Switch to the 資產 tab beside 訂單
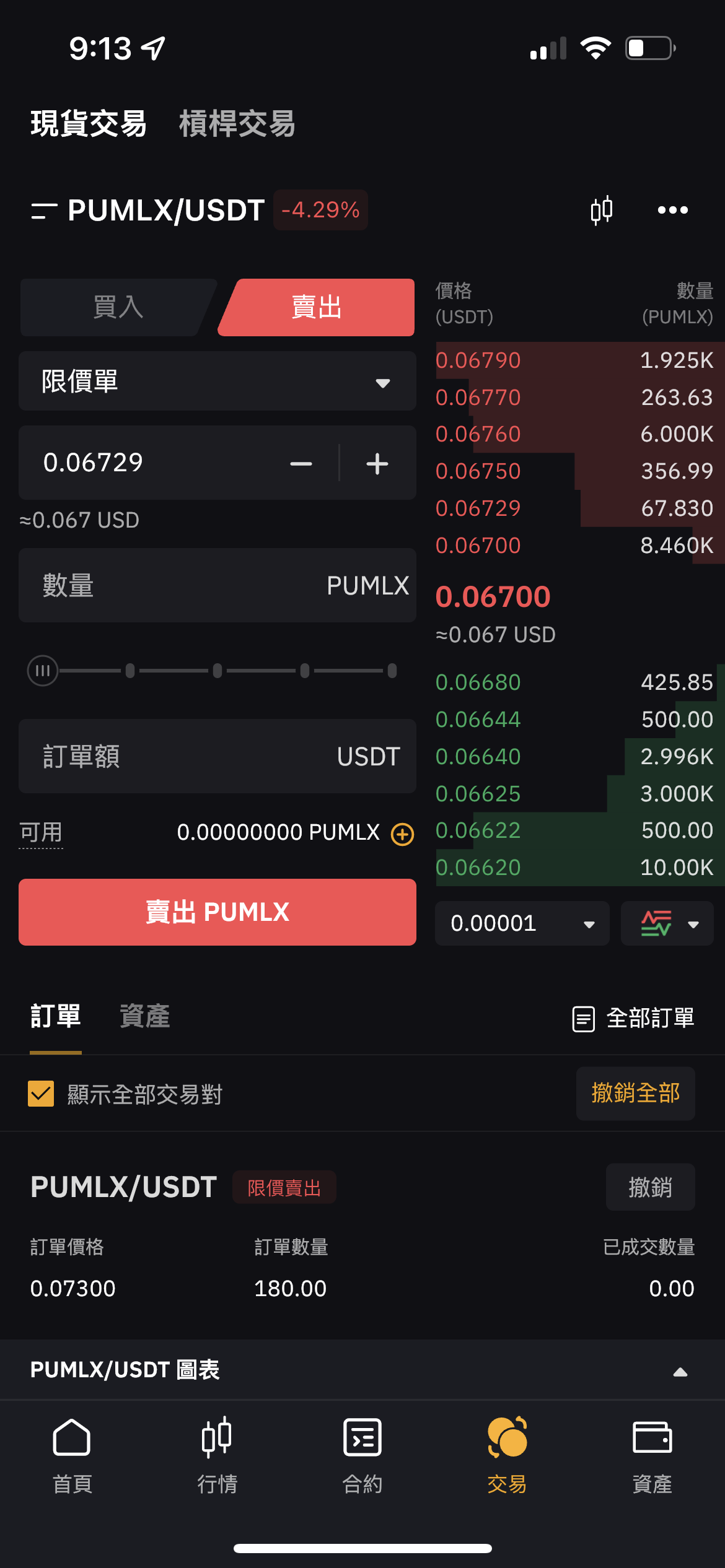Screen dimensions: 725x1568 pyautogui.click(x=145, y=1016)
